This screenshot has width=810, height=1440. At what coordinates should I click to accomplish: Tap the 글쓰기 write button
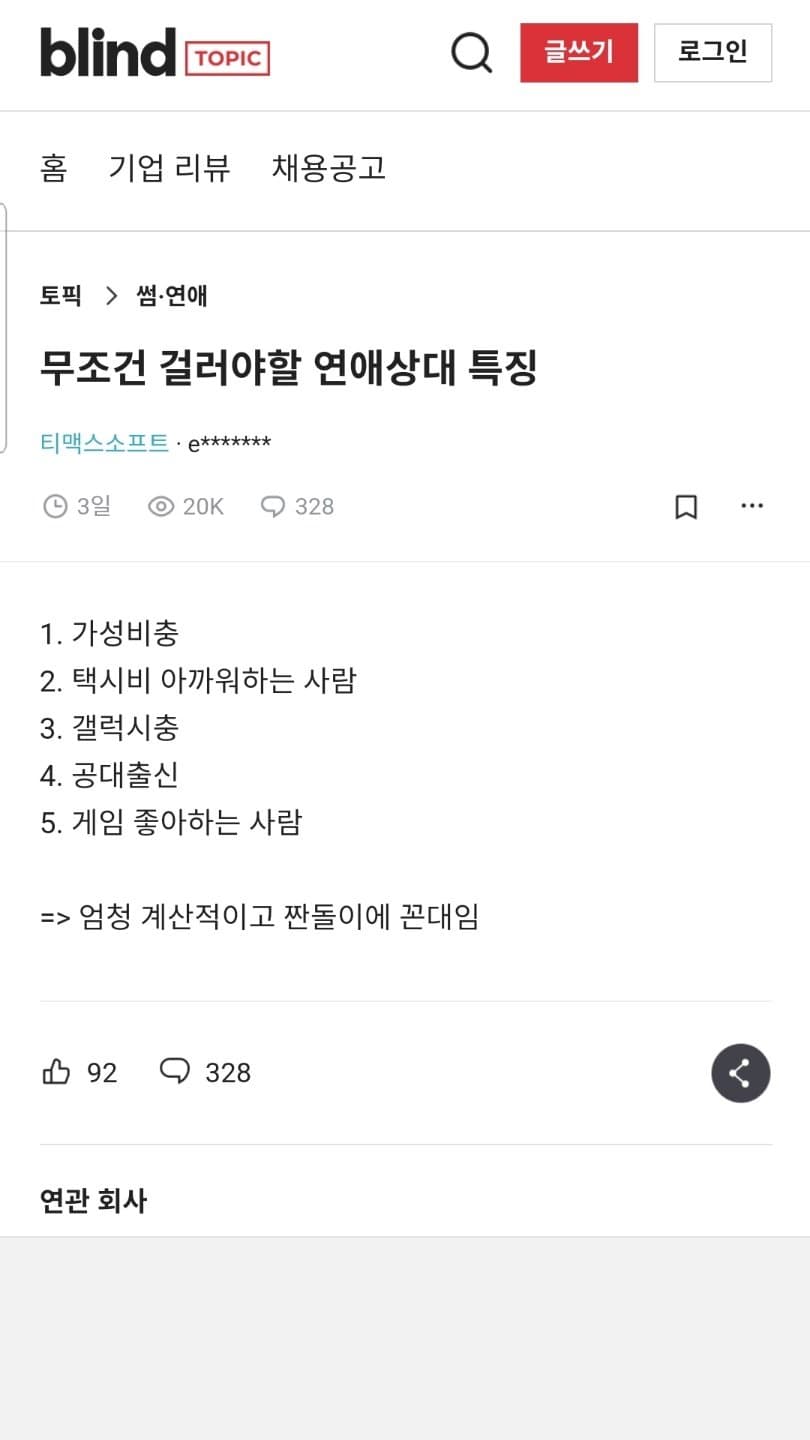click(x=579, y=53)
